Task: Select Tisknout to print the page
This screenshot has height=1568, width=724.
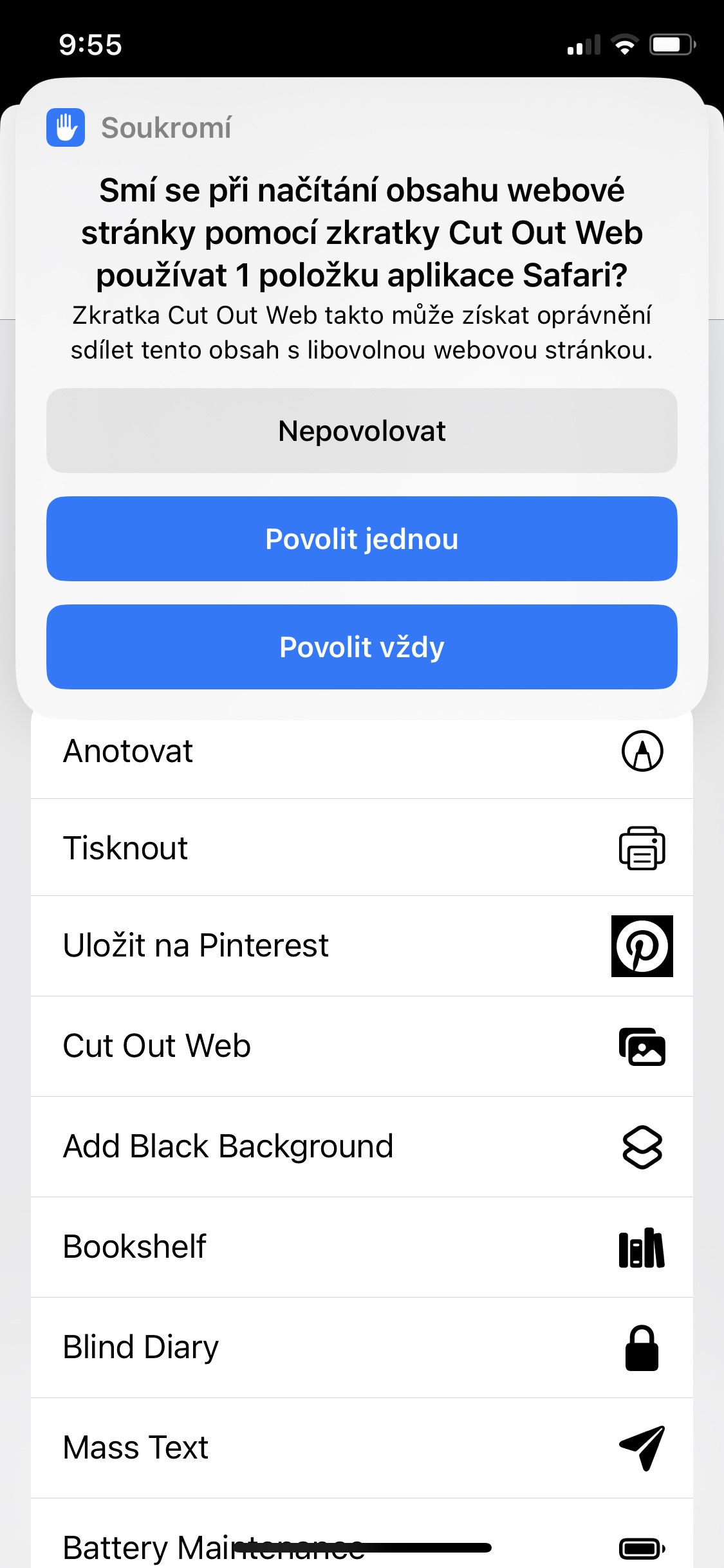Action: click(362, 848)
